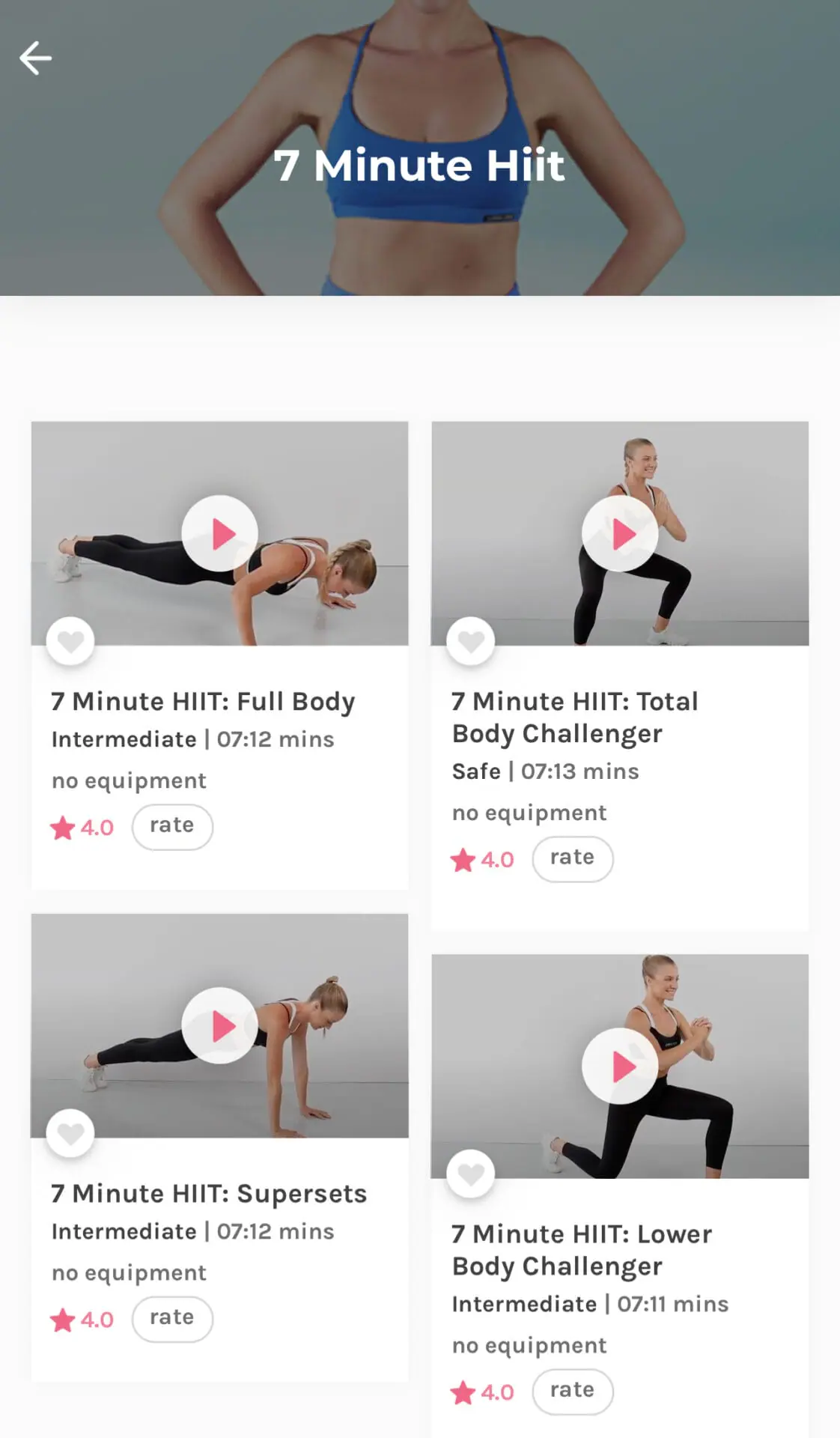Play the 7 Minute HIIT: Supersets video
This screenshot has width=840, height=1438.
[x=219, y=1025]
